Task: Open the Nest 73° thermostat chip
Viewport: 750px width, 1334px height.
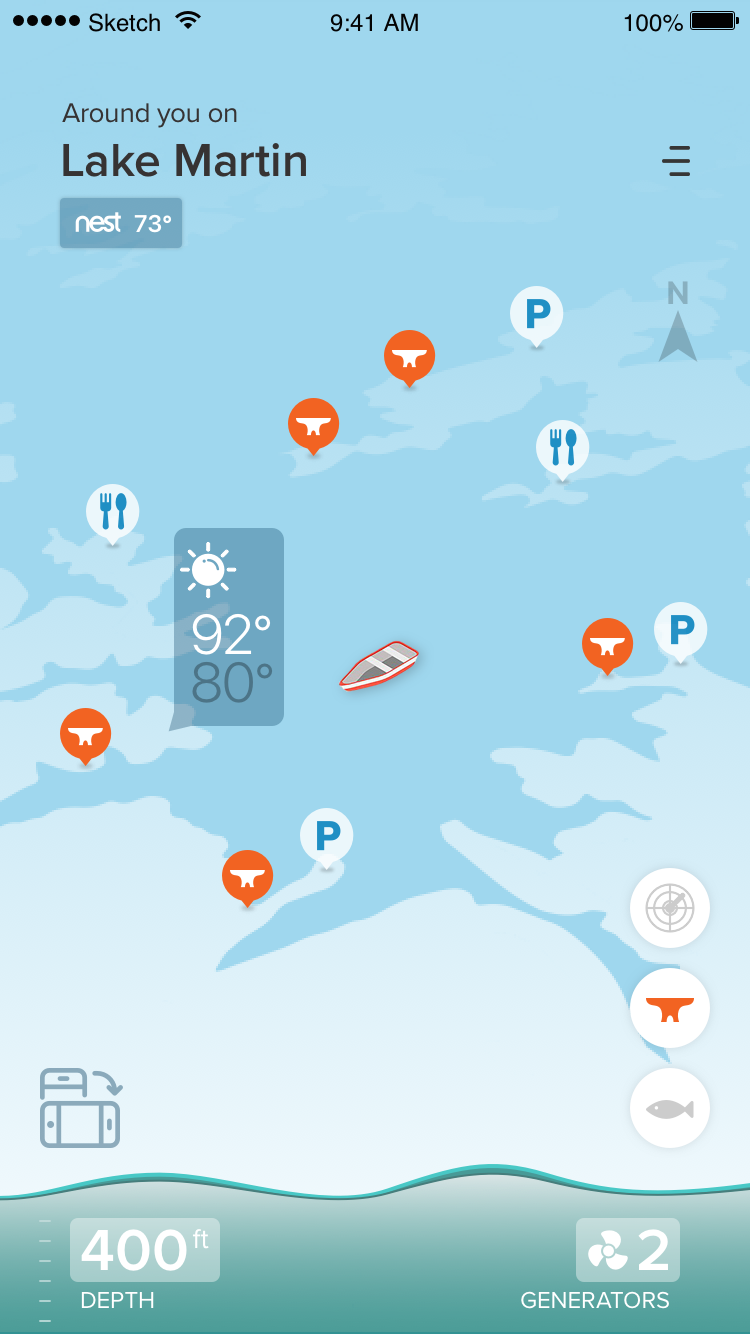Action: click(121, 222)
